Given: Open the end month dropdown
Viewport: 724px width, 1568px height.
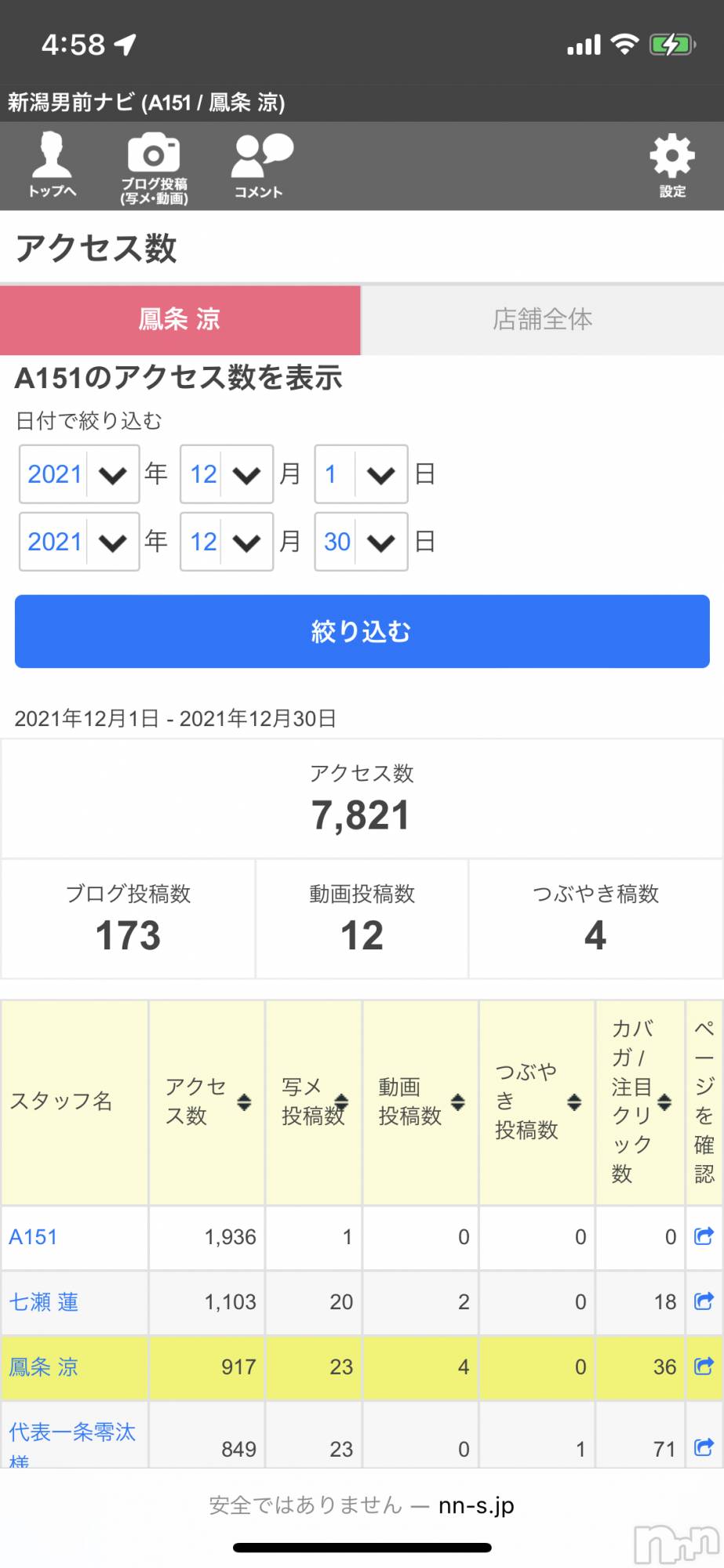Looking at the screenshot, I should (x=226, y=542).
